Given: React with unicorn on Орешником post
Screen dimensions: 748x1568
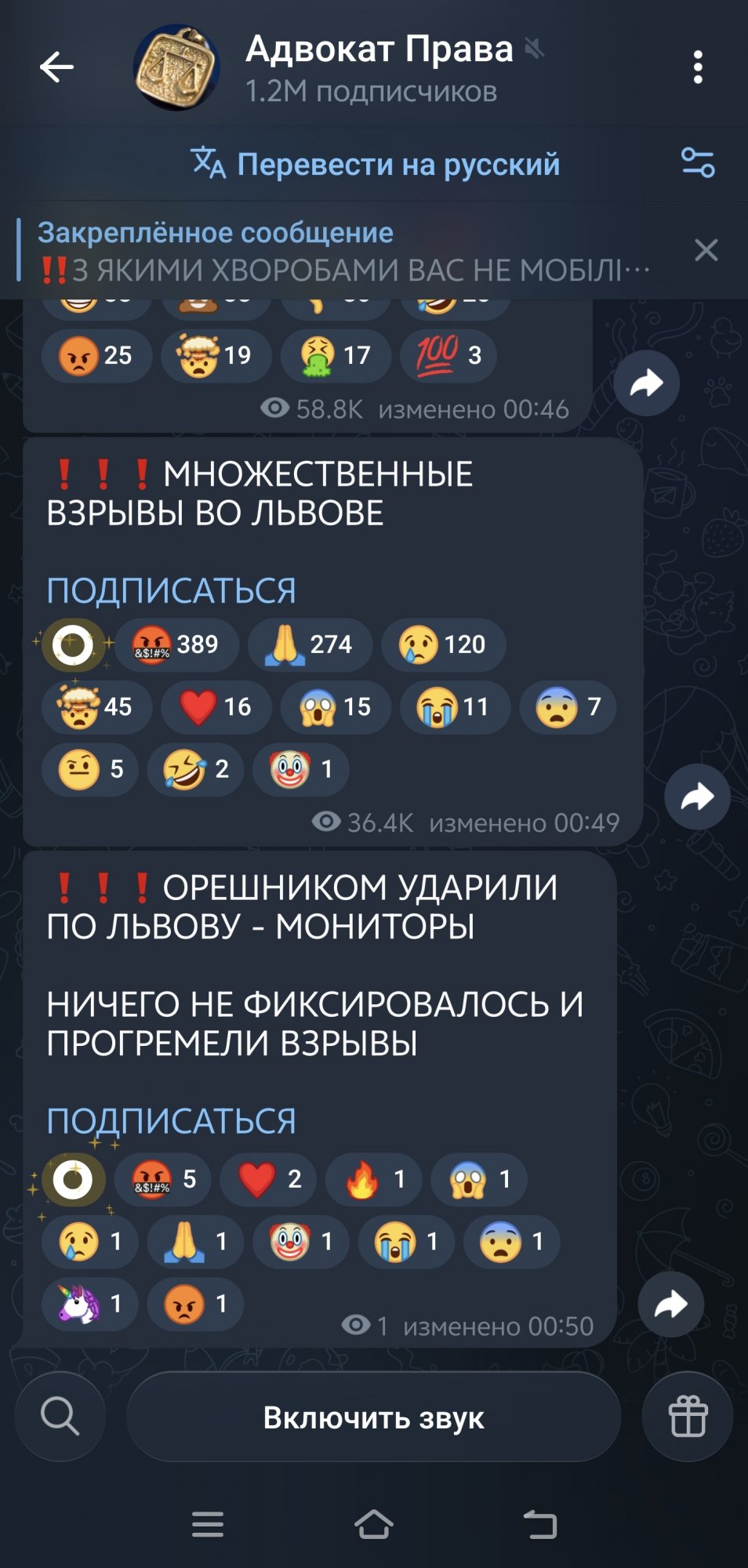Looking at the screenshot, I should (91, 1304).
